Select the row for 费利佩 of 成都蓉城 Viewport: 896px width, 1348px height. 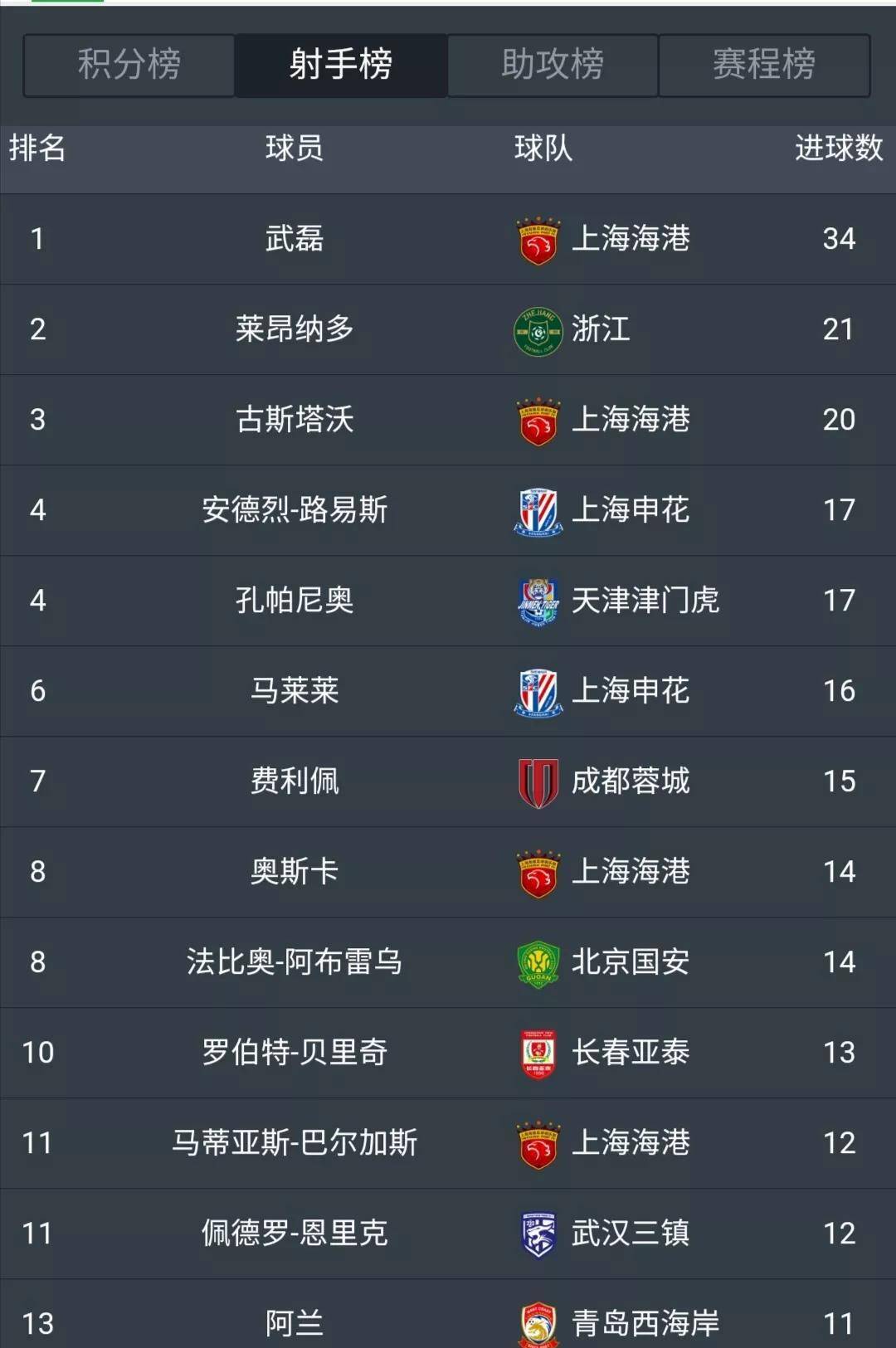point(448,781)
